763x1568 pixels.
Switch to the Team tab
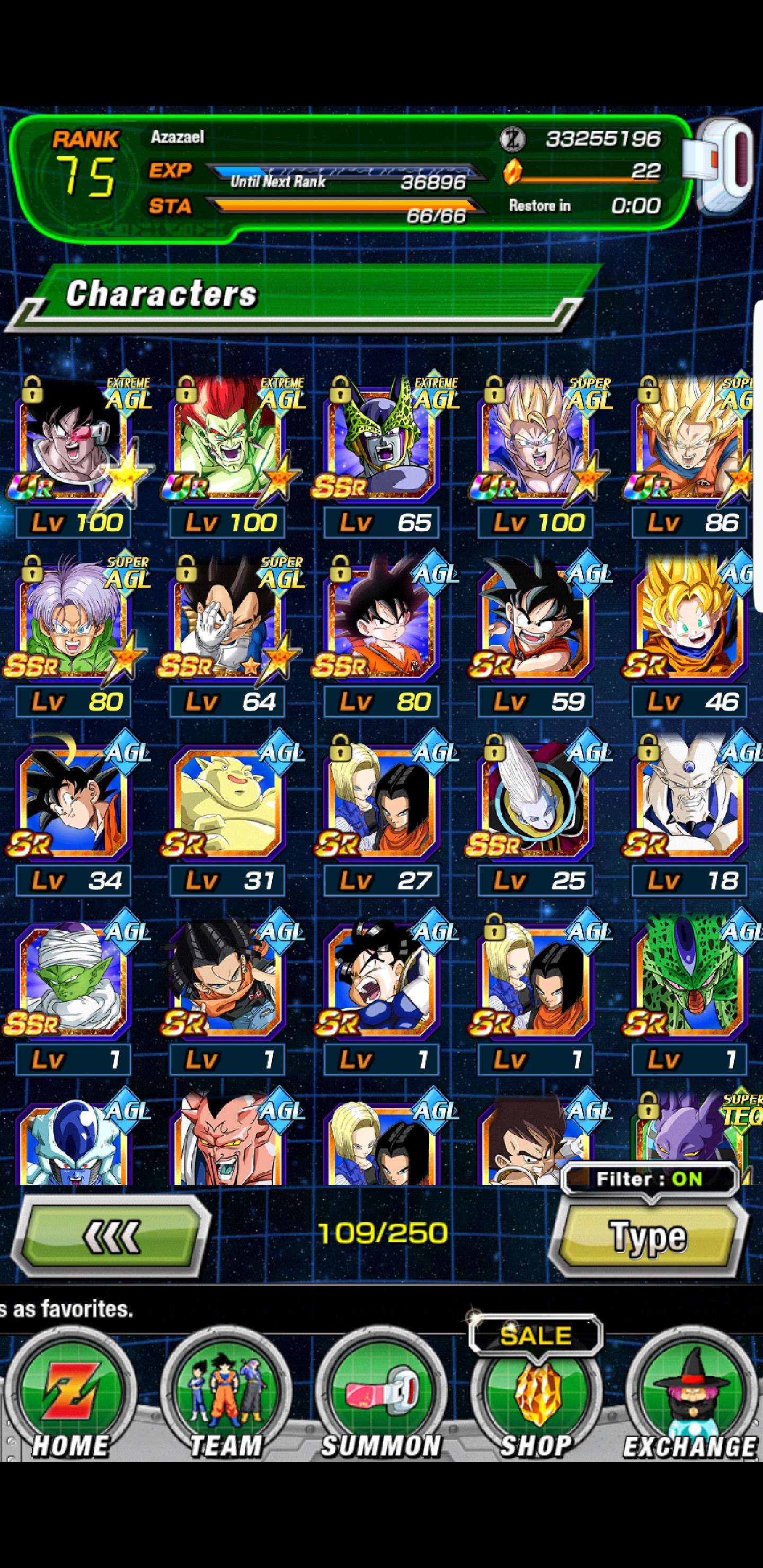tap(226, 1398)
